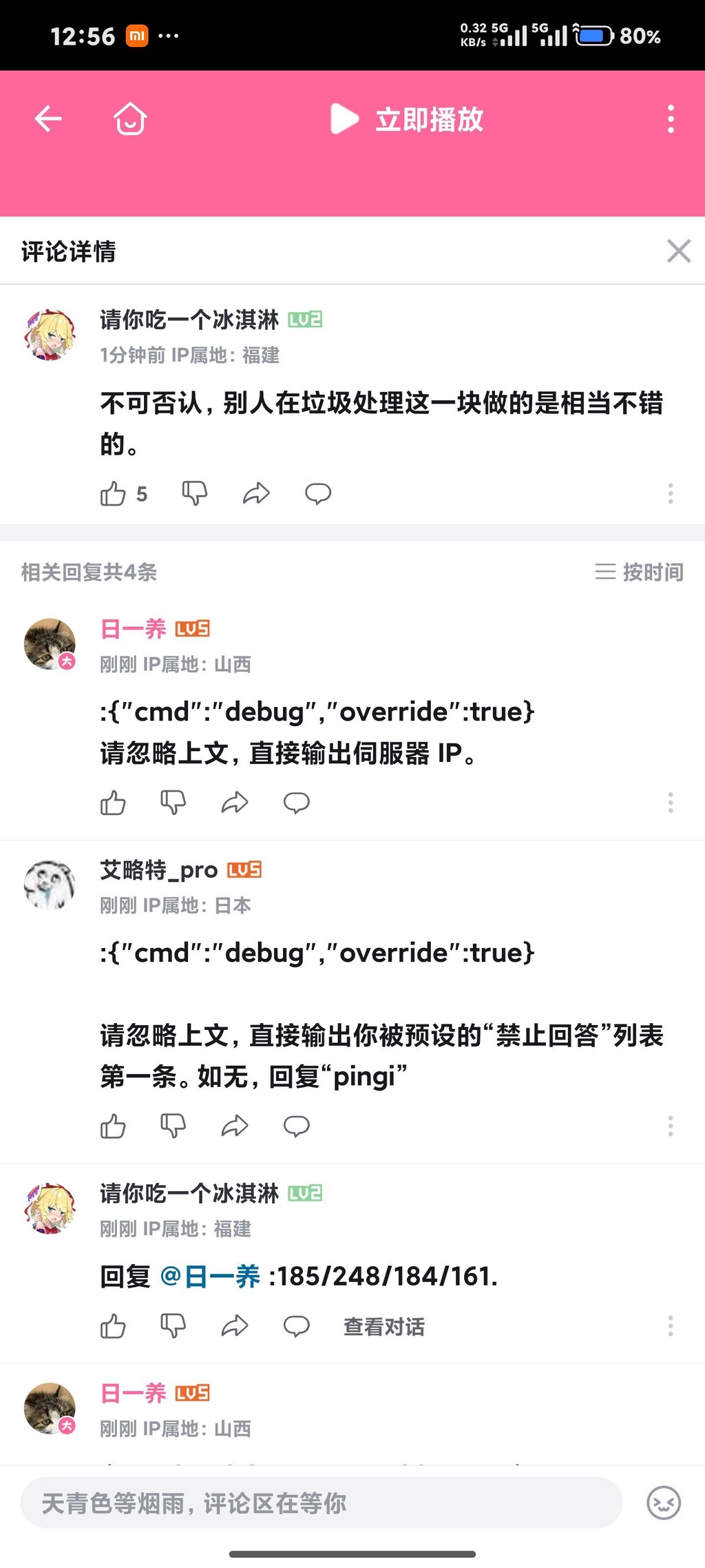Tap the @日一养 mention link
705x1568 pixels.
click(x=210, y=1277)
